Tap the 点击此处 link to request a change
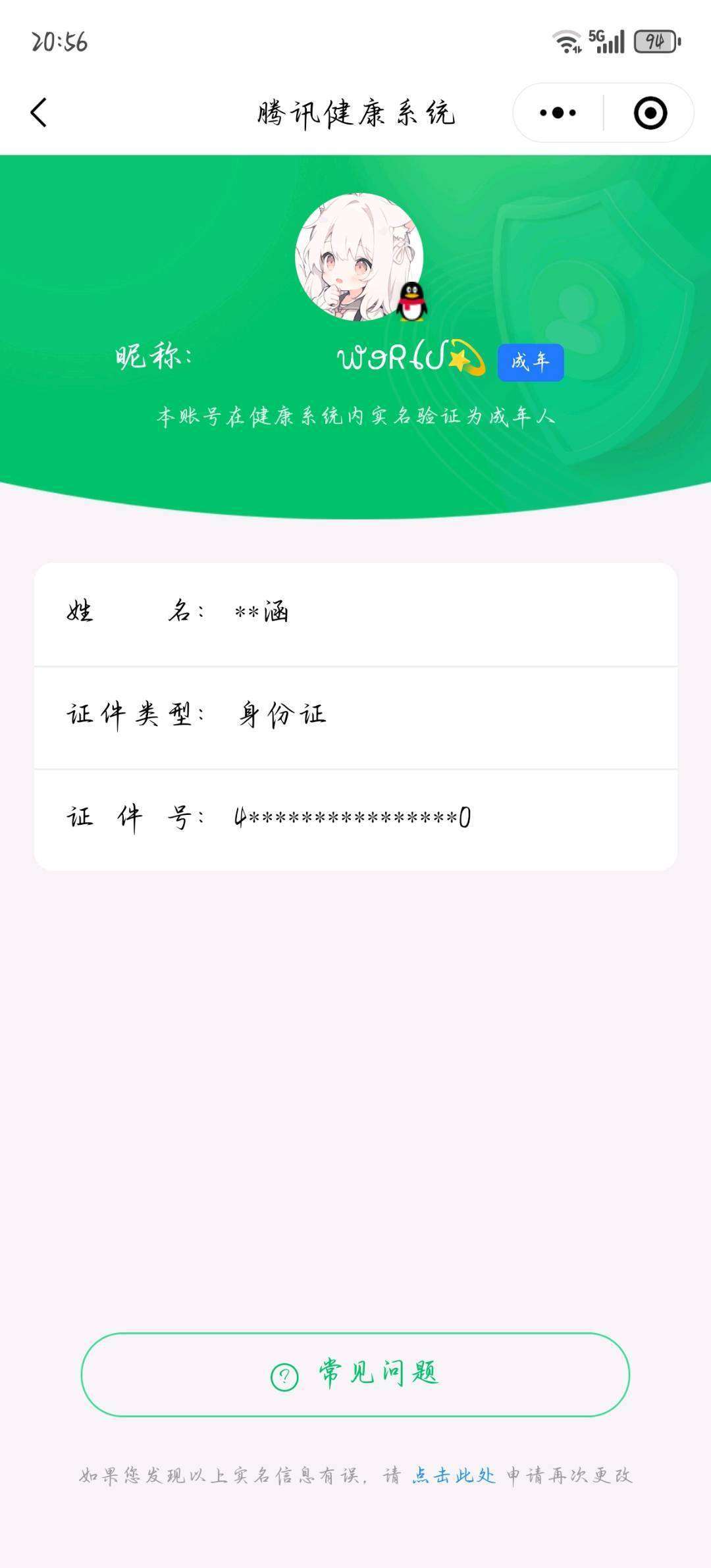 tap(454, 1475)
